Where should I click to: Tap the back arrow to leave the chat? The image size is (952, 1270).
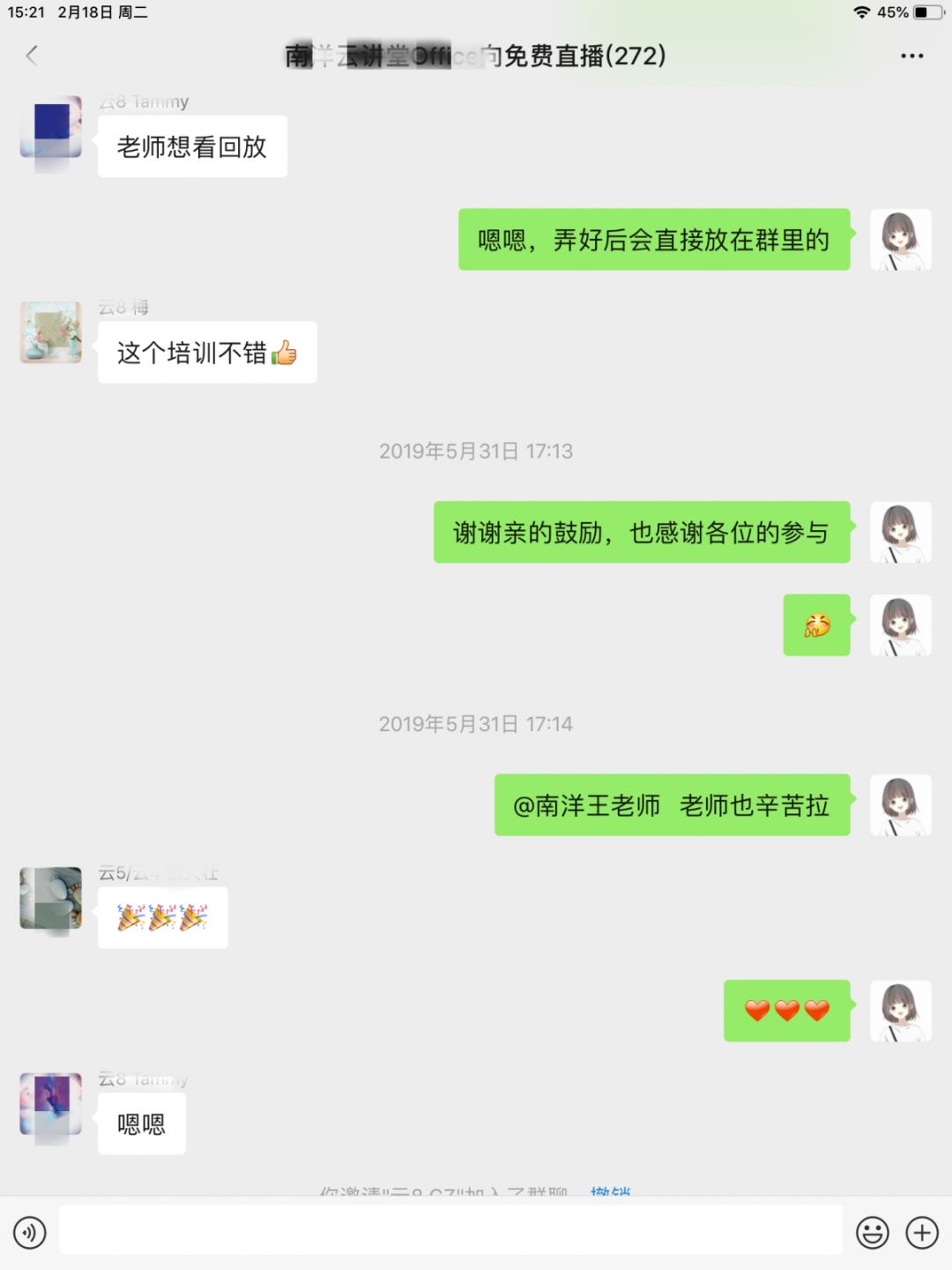click(x=32, y=55)
